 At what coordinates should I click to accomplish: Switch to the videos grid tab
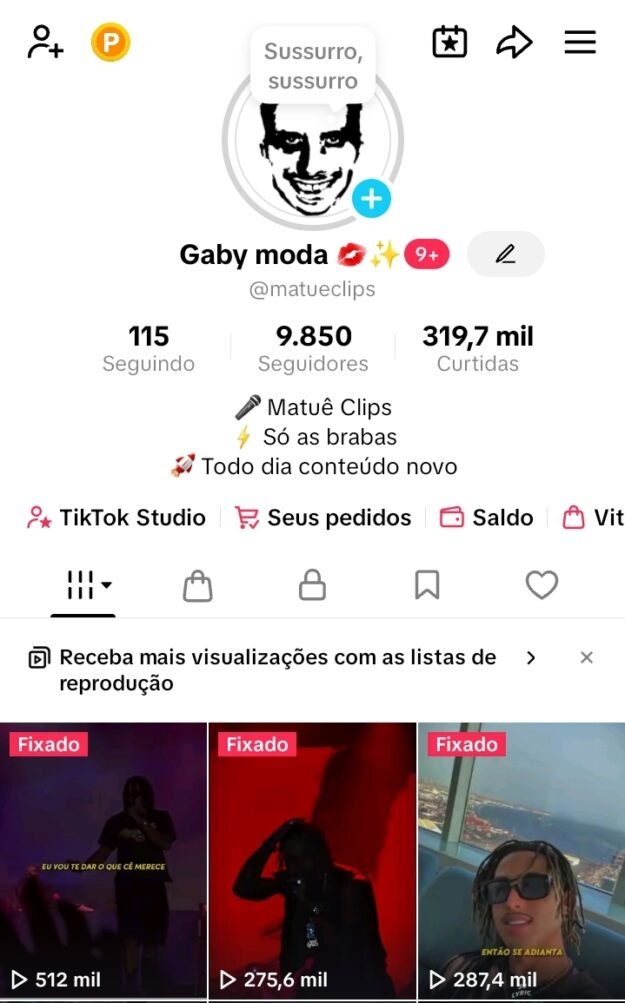coord(84,585)
